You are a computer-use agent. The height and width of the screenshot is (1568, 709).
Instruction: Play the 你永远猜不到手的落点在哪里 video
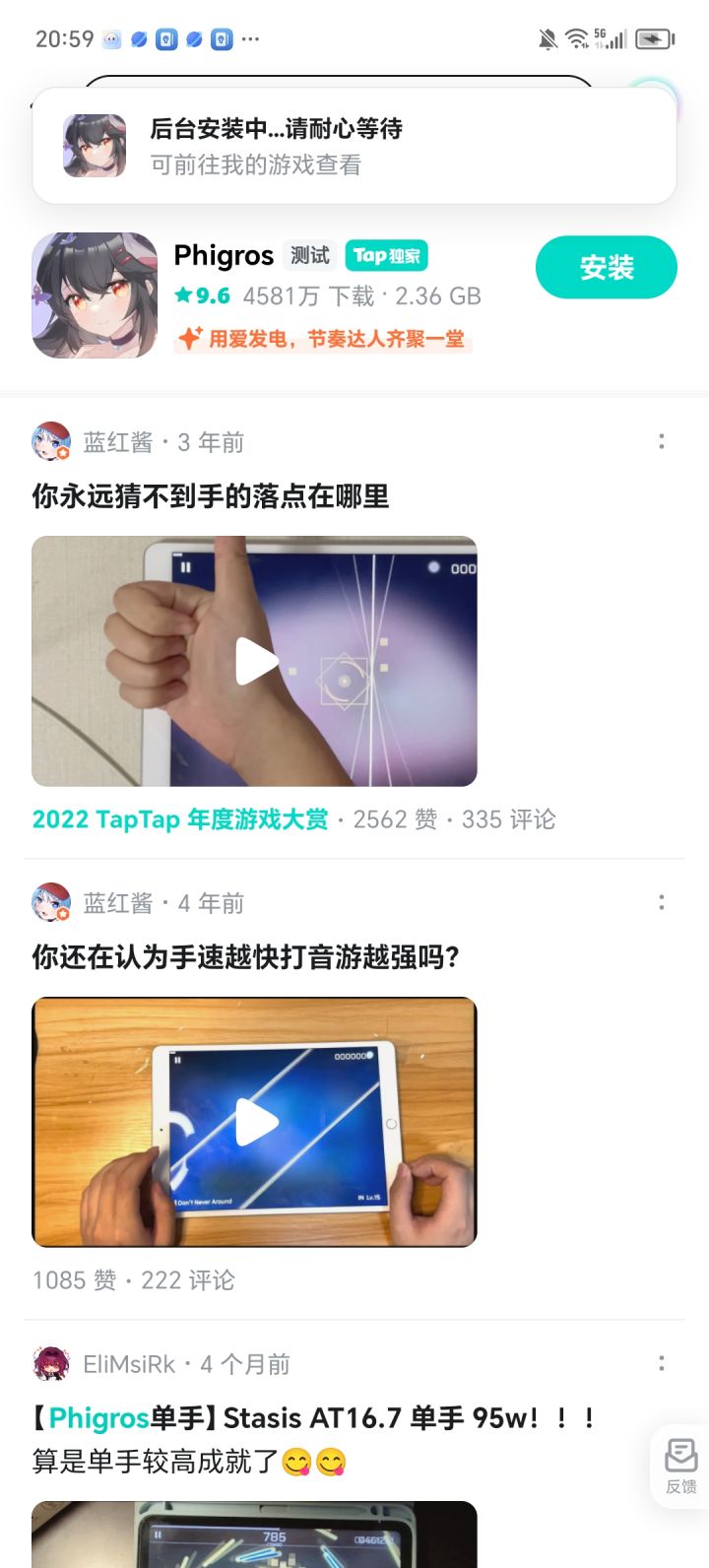point(254,661)
